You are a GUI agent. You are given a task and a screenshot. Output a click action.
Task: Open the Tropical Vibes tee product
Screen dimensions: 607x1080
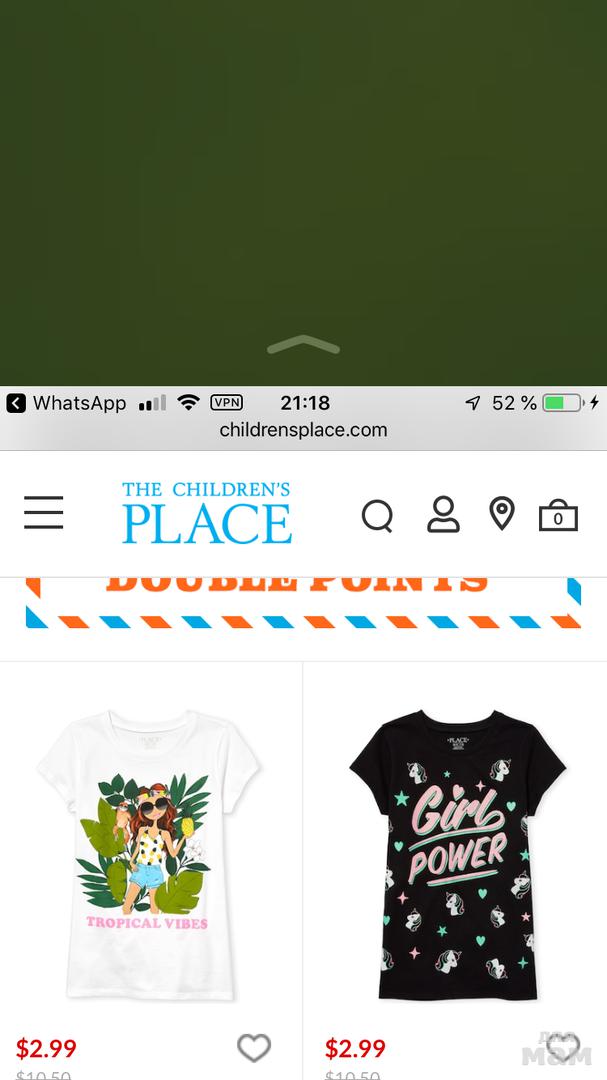(151, 855)
